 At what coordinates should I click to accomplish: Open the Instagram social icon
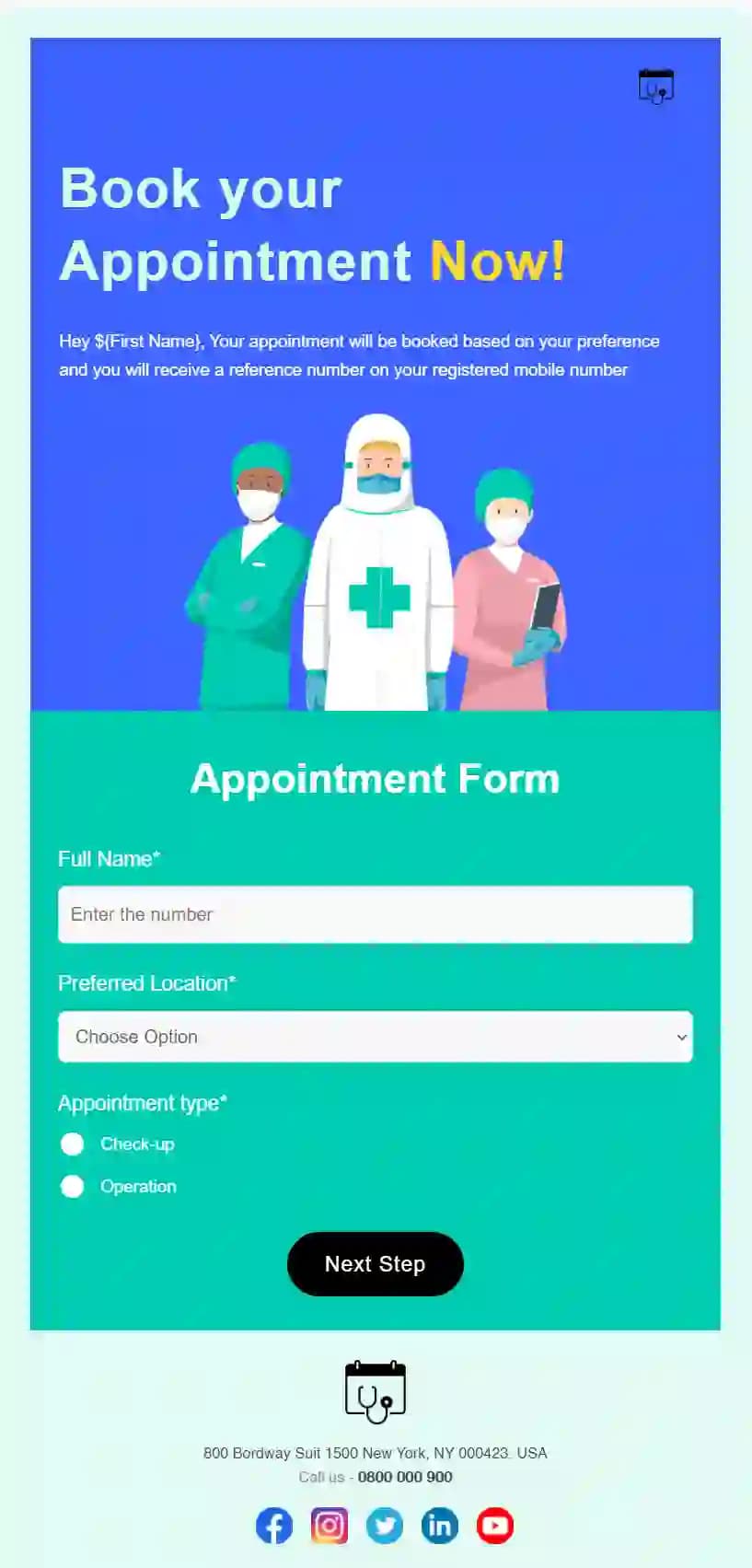pyautogui.click(x=329, y=1526)
